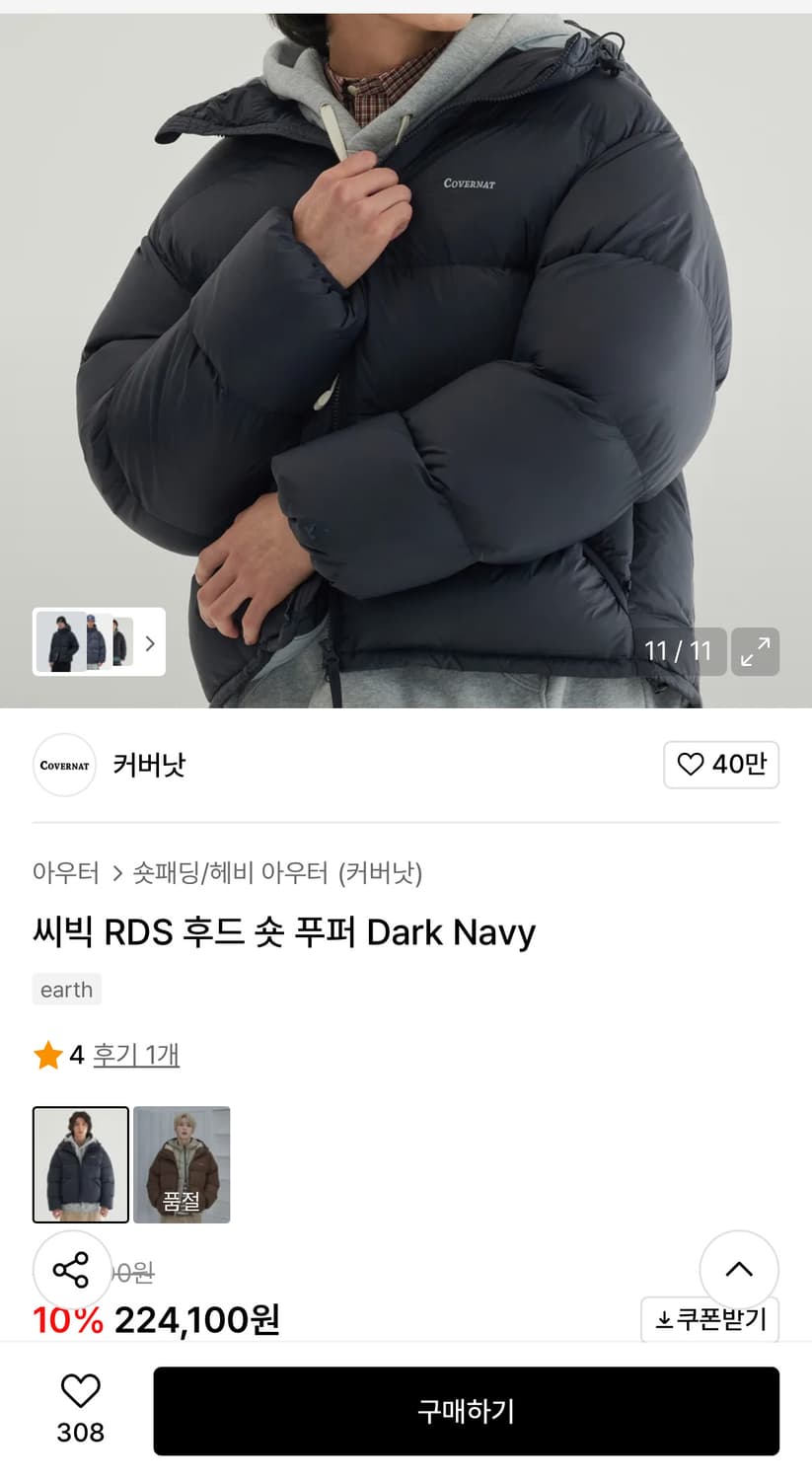Select the navy jacket option thumbnail

[x=80, y=1164]
